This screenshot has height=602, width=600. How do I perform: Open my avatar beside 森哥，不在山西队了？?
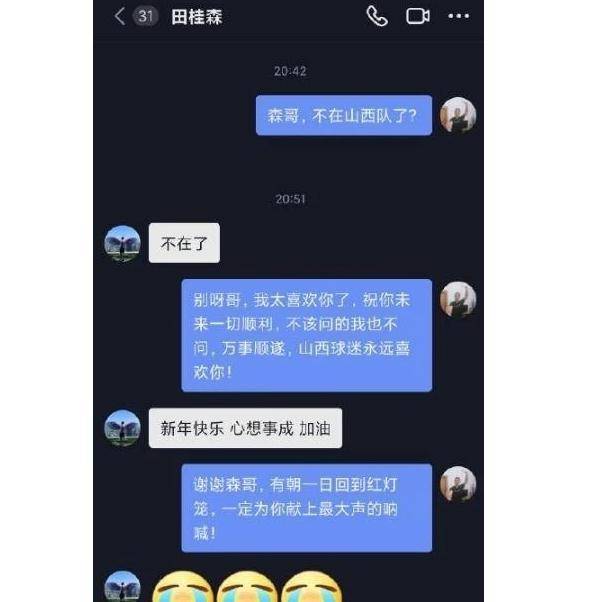458,115
